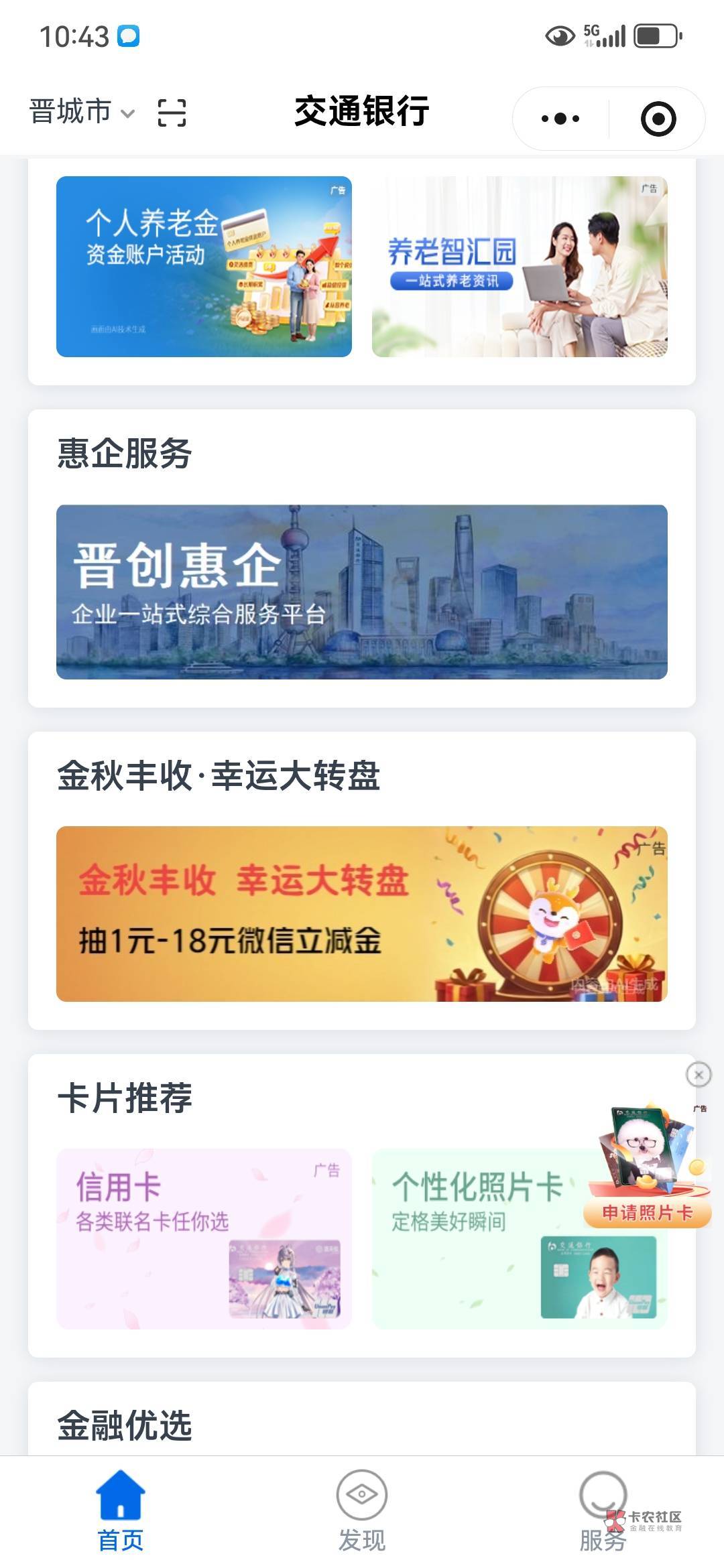Tap the floating 申请照片卡 button

pos(647,1213)
